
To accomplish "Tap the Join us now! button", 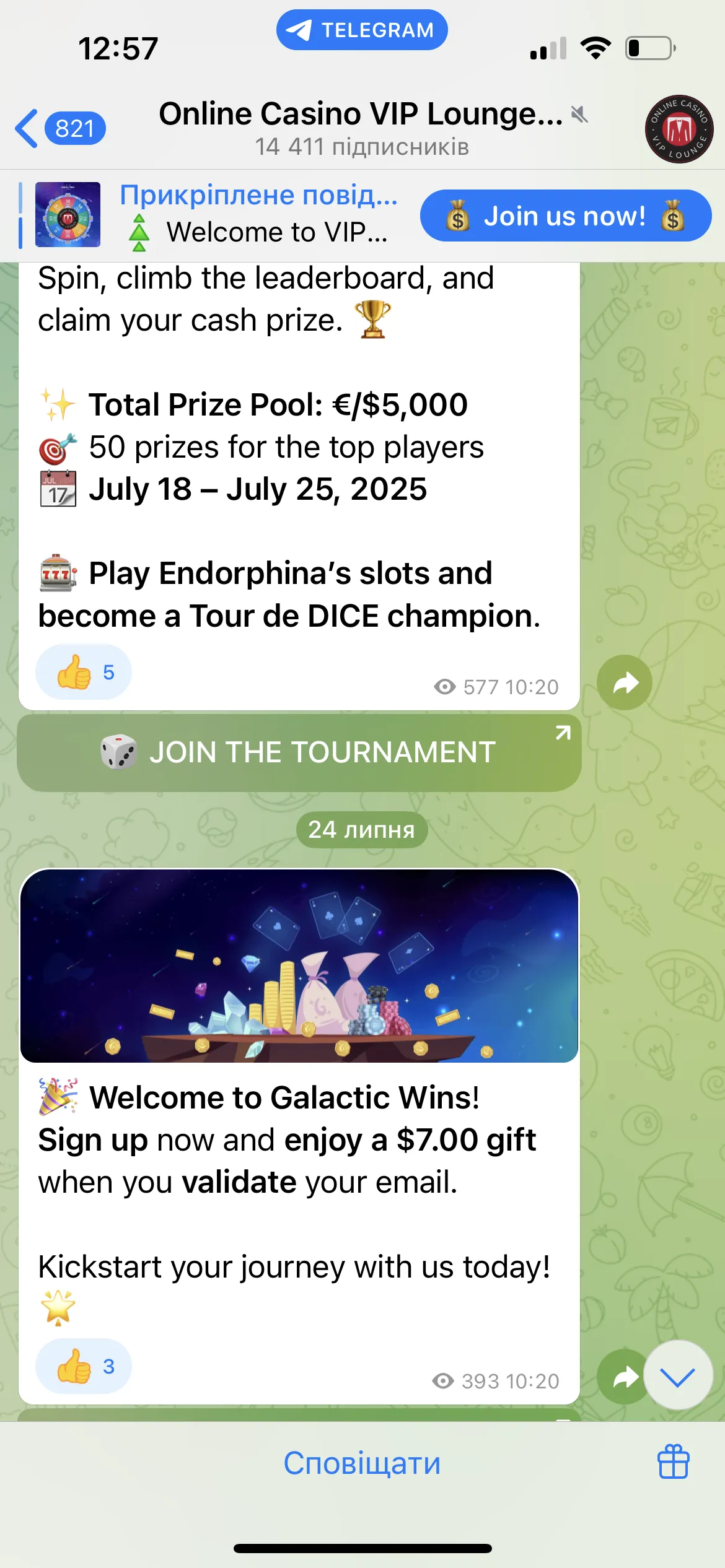I will 565,216.
